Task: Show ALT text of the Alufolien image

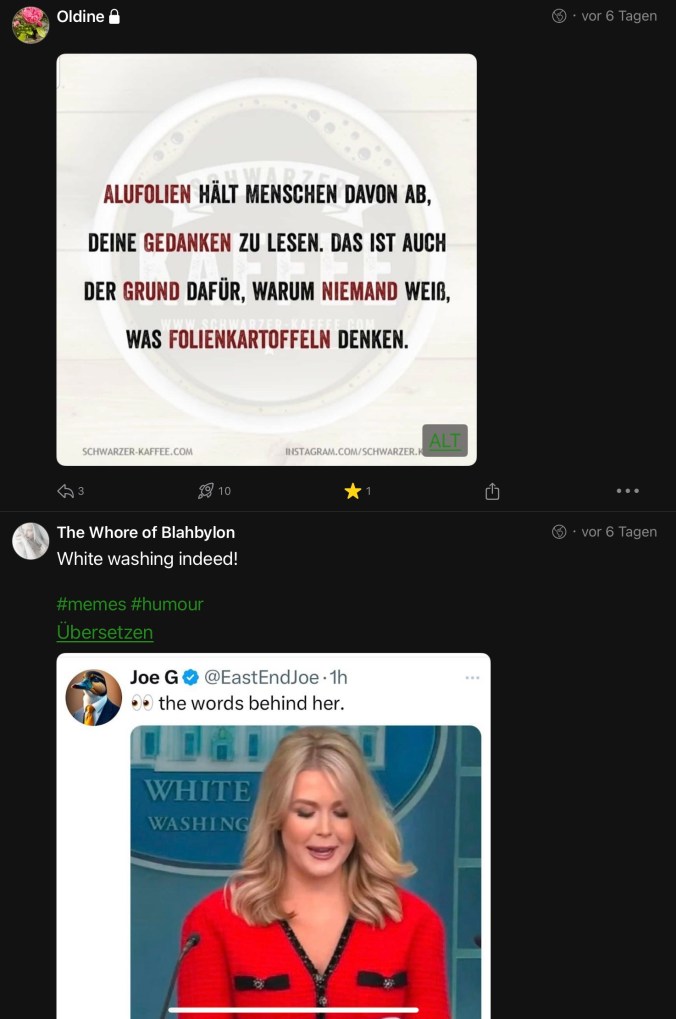Action: [445, 441]
